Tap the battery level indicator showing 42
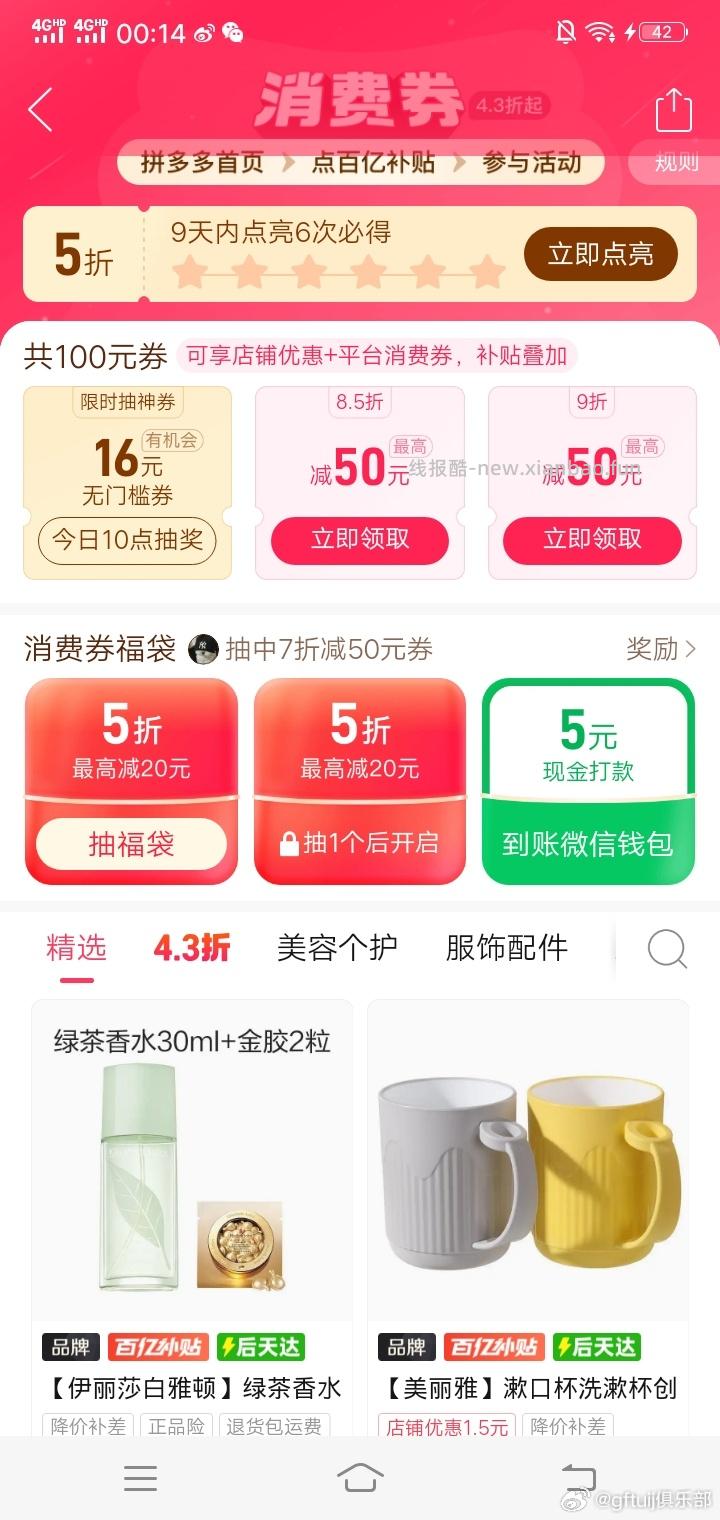 coord(665,32)
